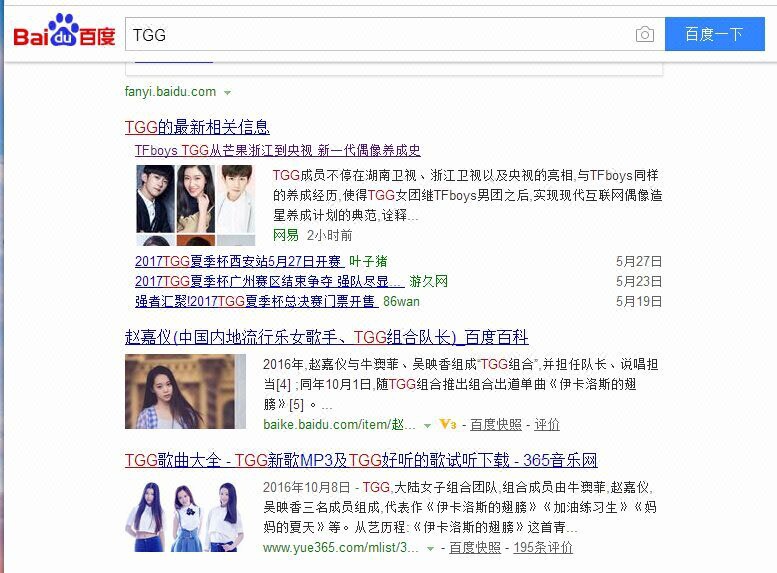Open the TFboys TGG从芒果浙江到央视 news link
The height and width of the screenshot is (573, 777).
click(278, 150)
